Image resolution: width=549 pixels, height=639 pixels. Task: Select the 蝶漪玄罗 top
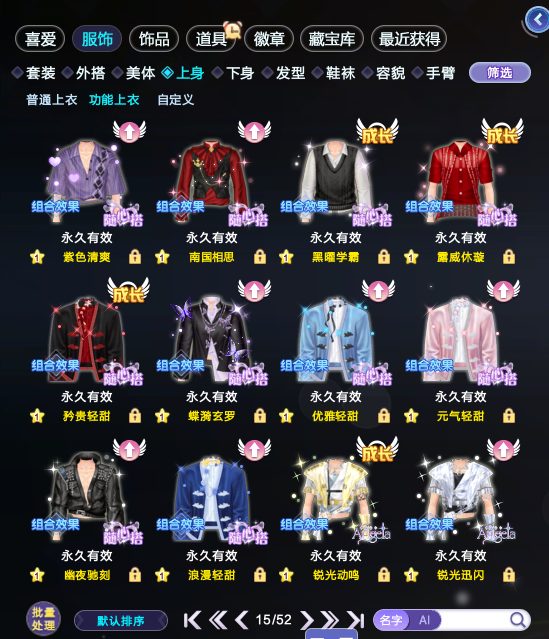(211, 338)
